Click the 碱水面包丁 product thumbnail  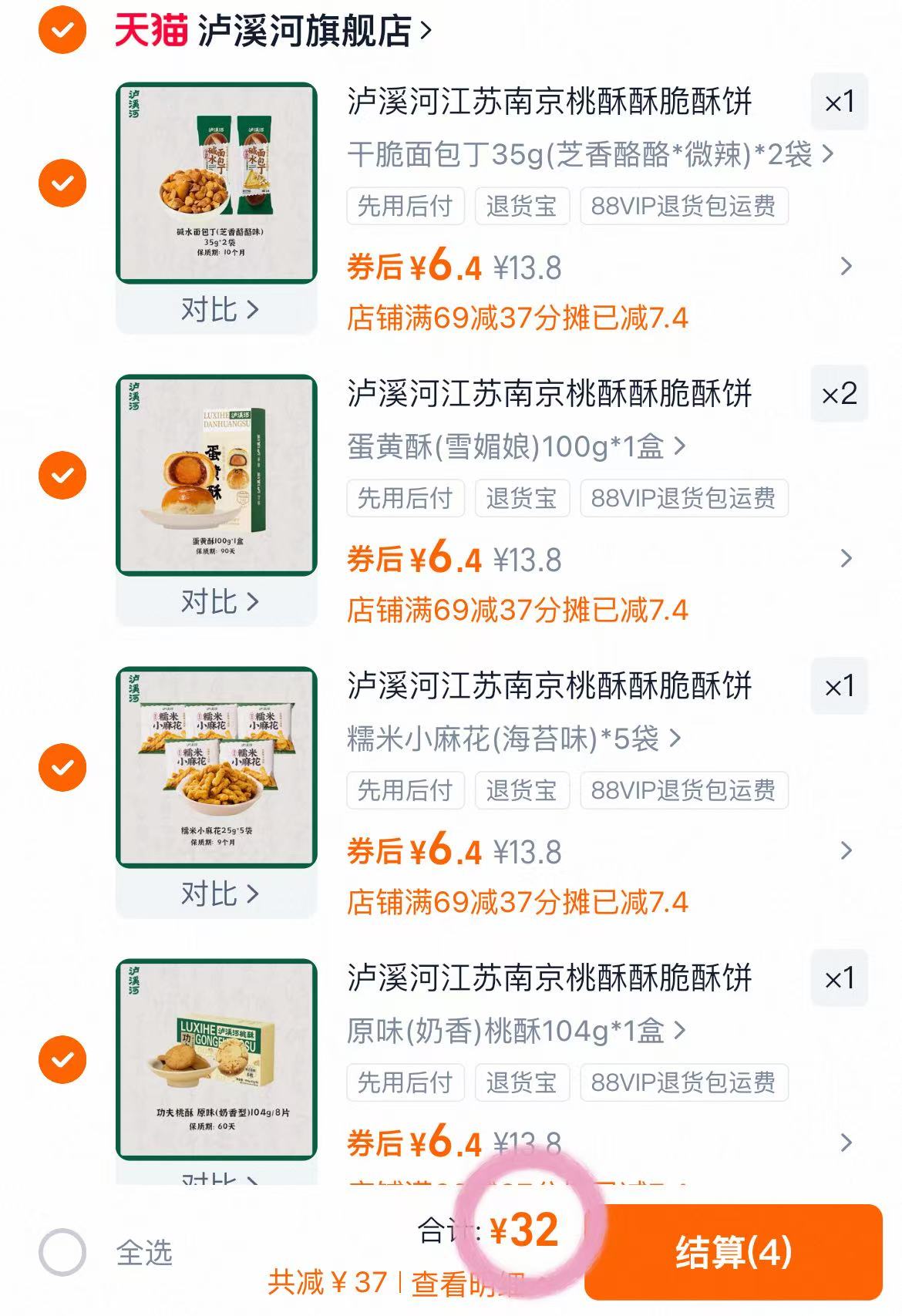pyautogui.click(x=218, y=181)
